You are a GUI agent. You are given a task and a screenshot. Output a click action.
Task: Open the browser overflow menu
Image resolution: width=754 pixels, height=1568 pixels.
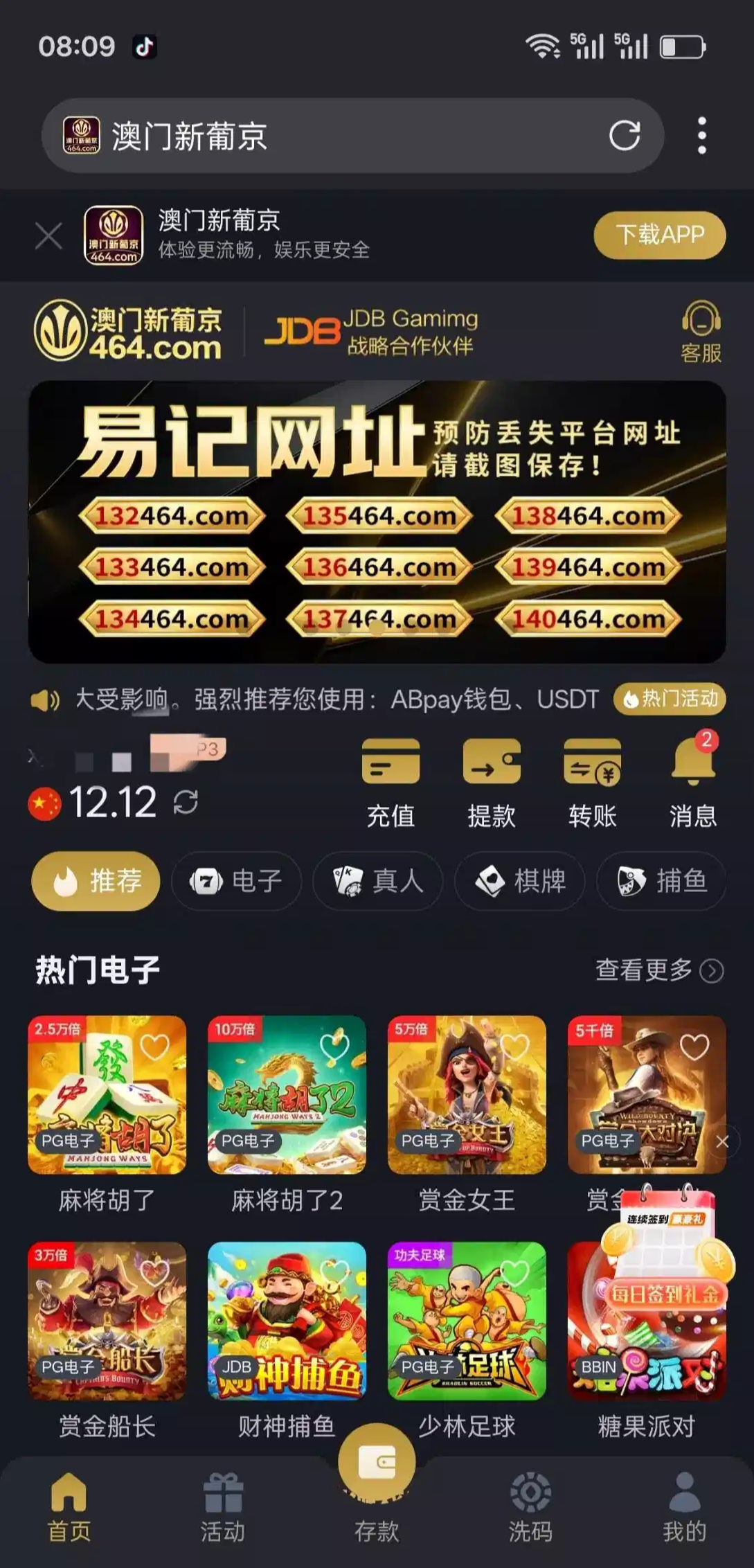tap(702, 135)
